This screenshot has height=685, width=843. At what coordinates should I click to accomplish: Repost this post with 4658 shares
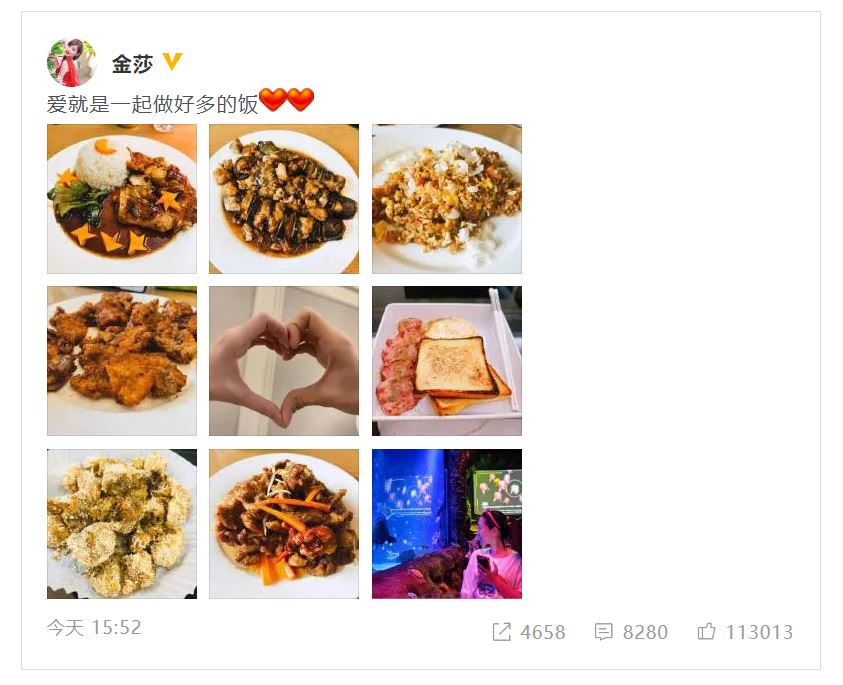point(529,632)
